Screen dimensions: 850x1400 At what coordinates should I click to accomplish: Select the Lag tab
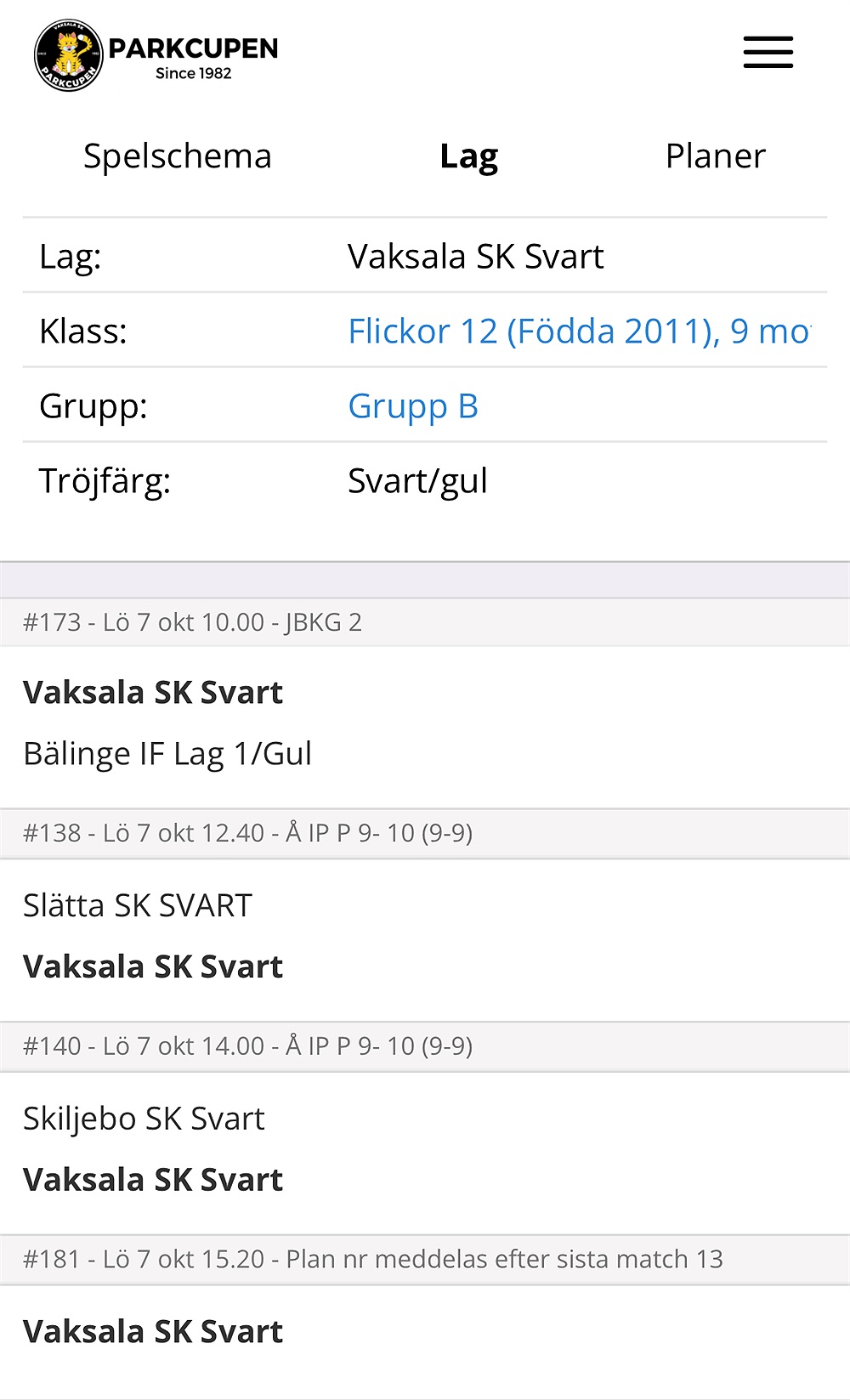coord(468,156)
